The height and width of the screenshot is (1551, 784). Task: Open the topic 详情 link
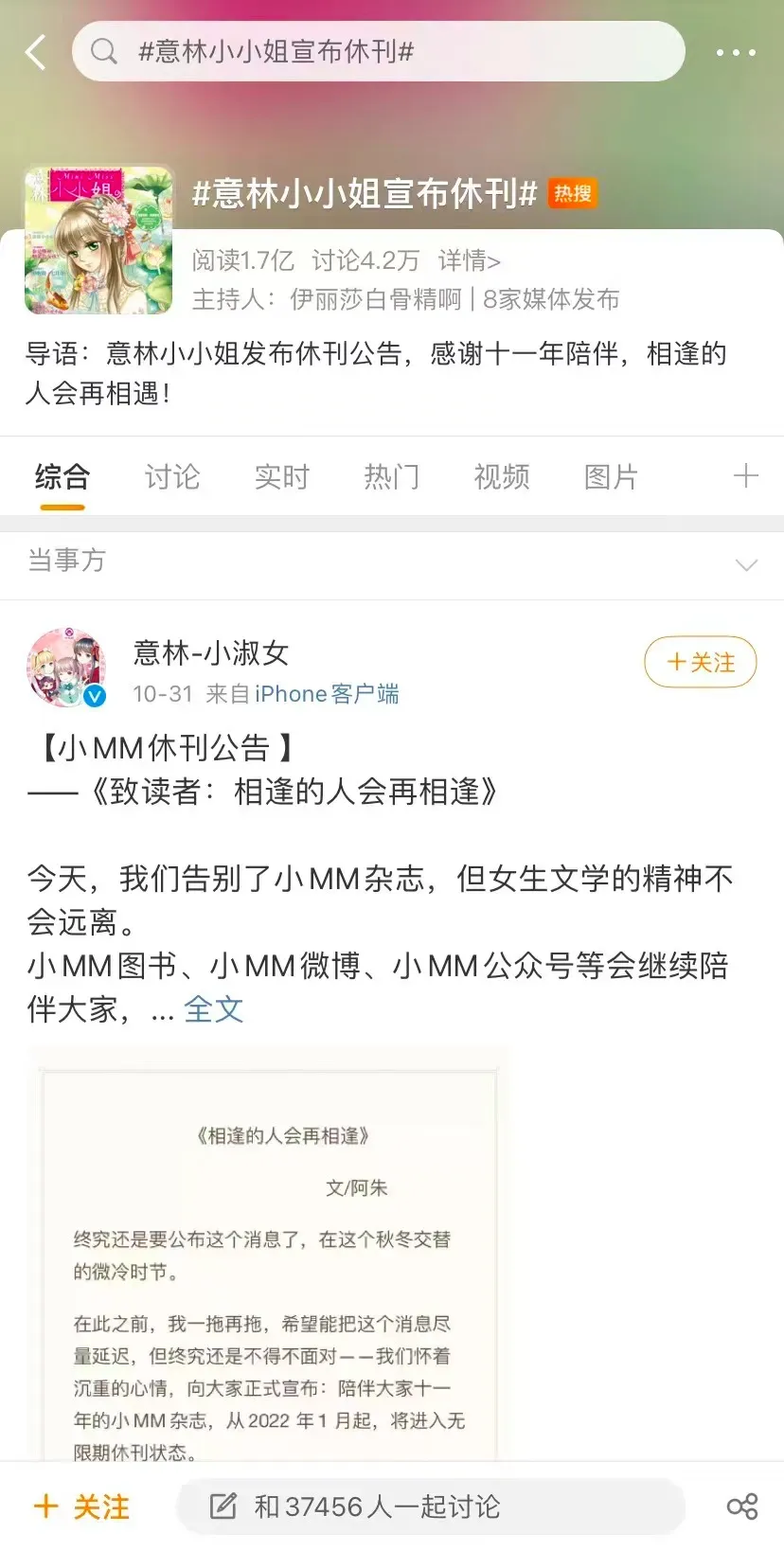tap(469, 260)
